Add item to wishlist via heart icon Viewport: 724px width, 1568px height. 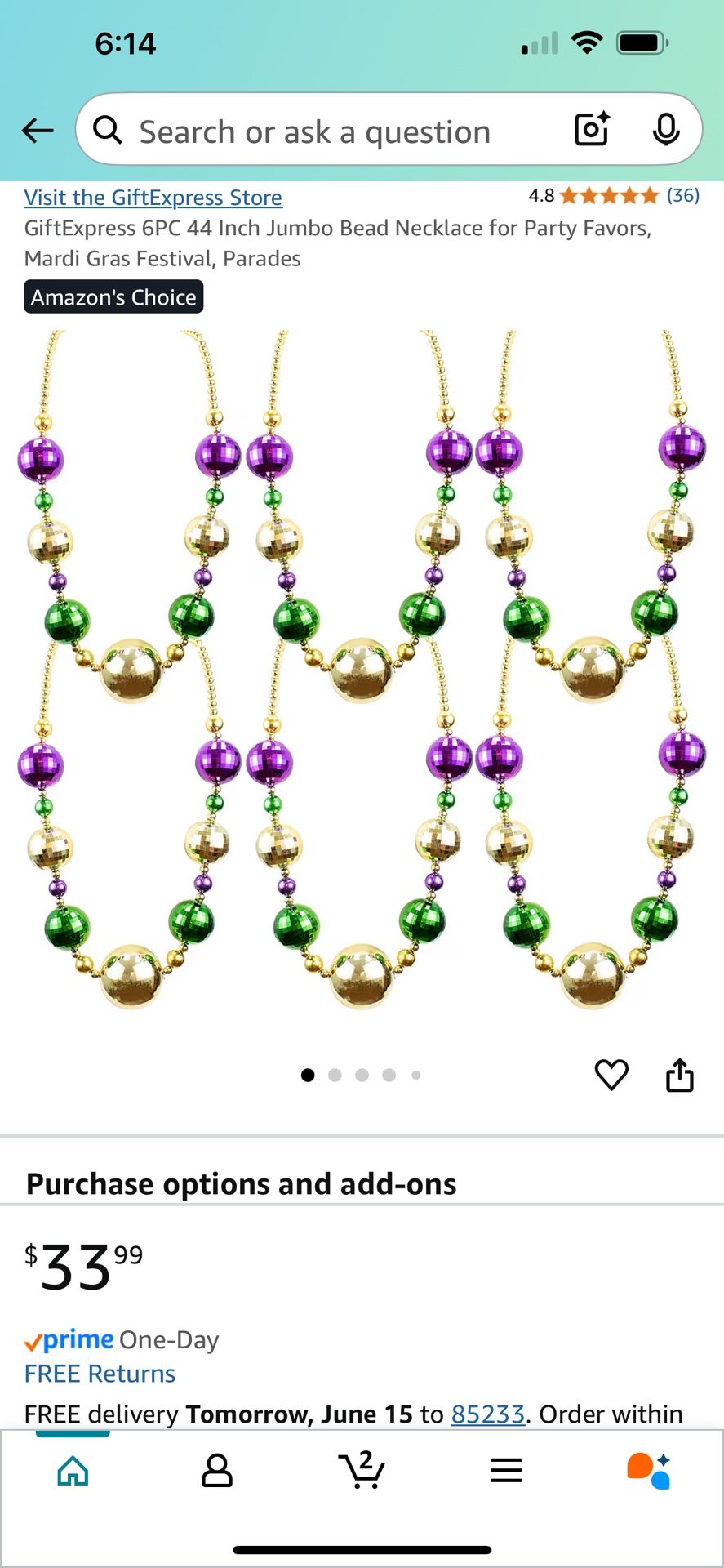611,1076
